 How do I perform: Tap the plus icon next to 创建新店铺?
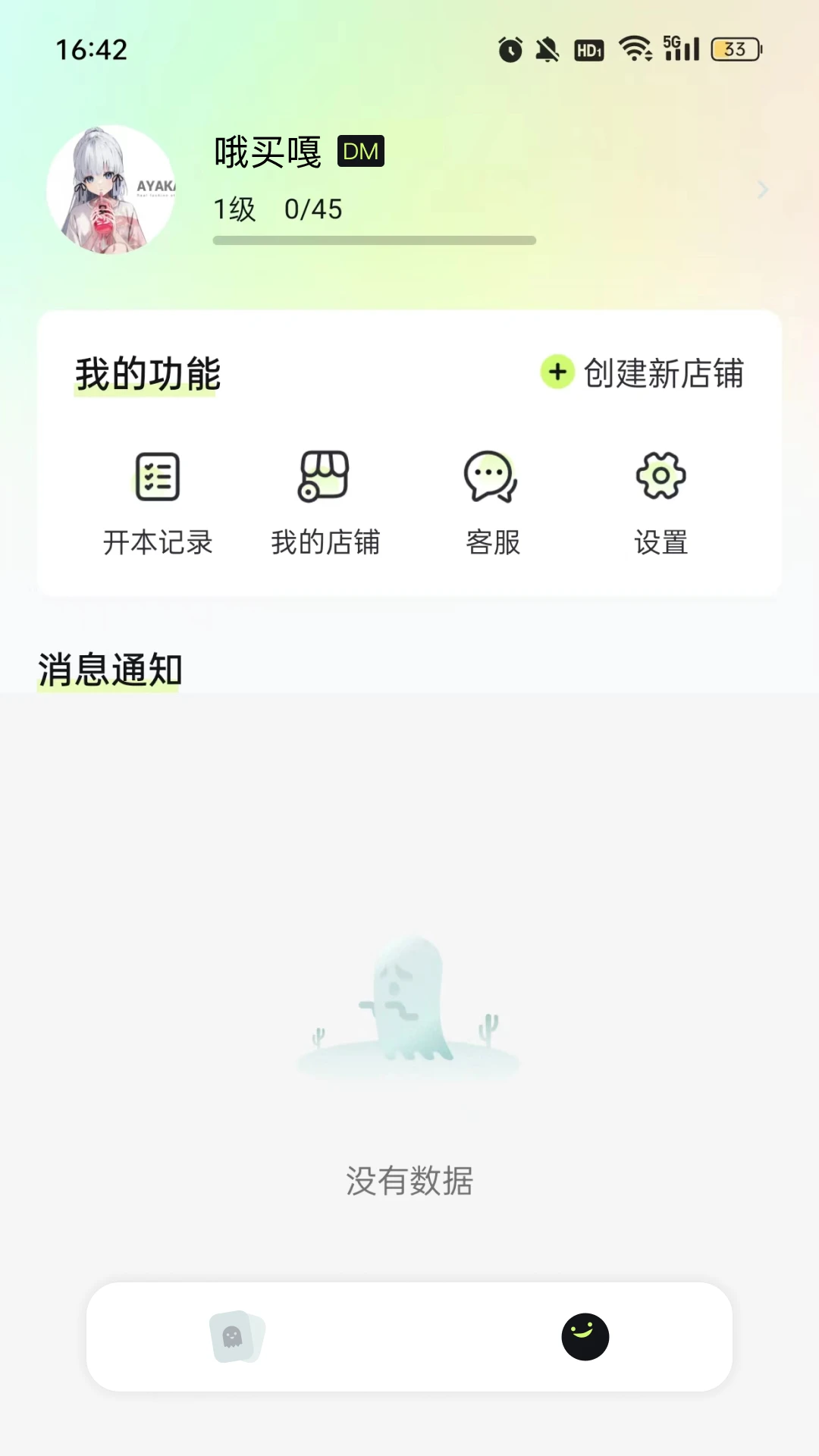pos(557,373)
